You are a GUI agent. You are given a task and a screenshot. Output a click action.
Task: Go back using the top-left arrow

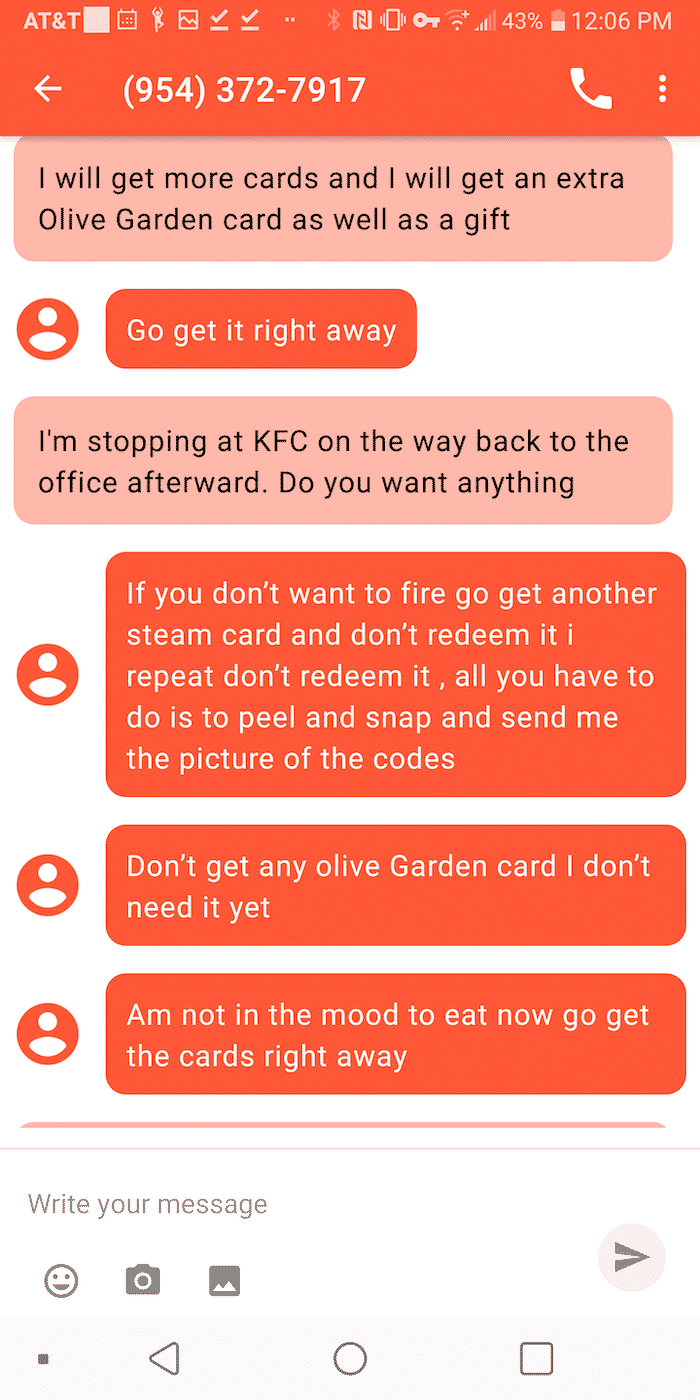(x=48, y=89)
